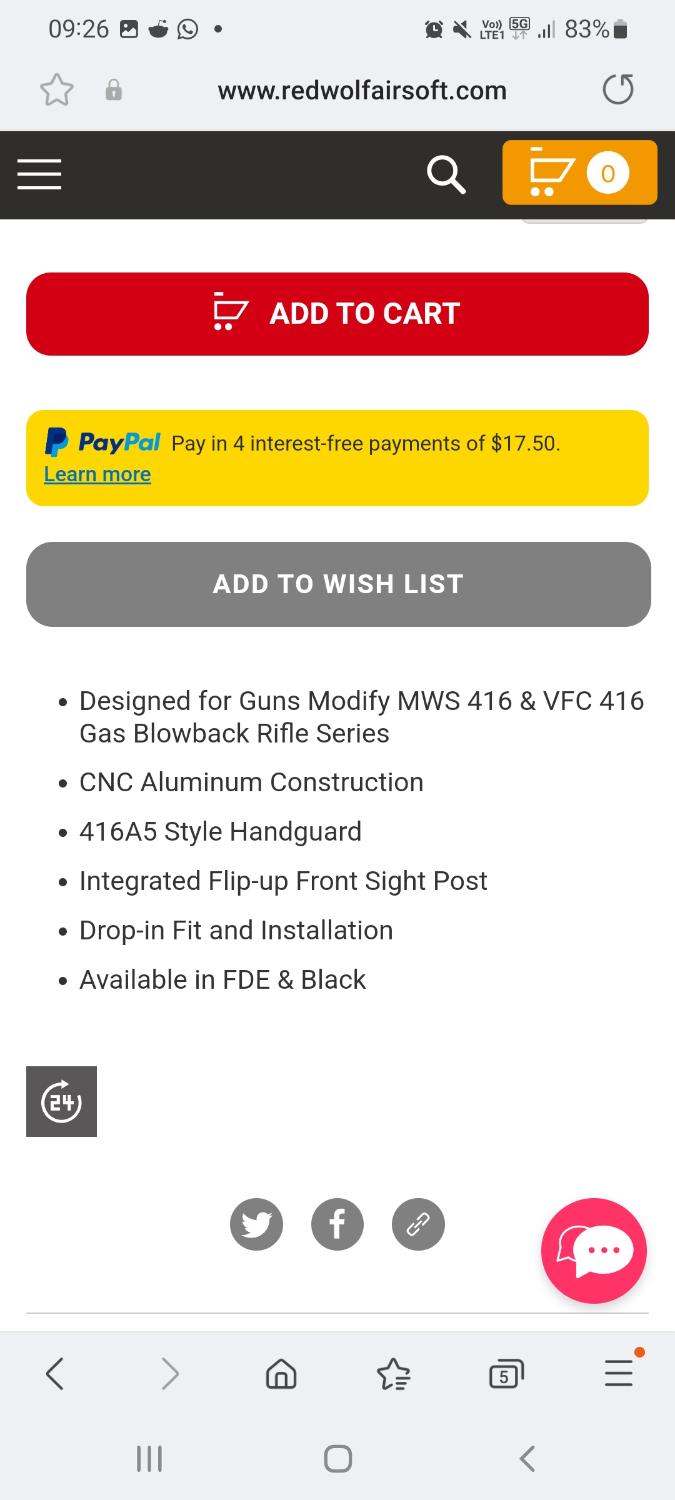Screen dimensions: 675x1500
Task: Go back to previous browser page
Action: (x=56, y=1374)
